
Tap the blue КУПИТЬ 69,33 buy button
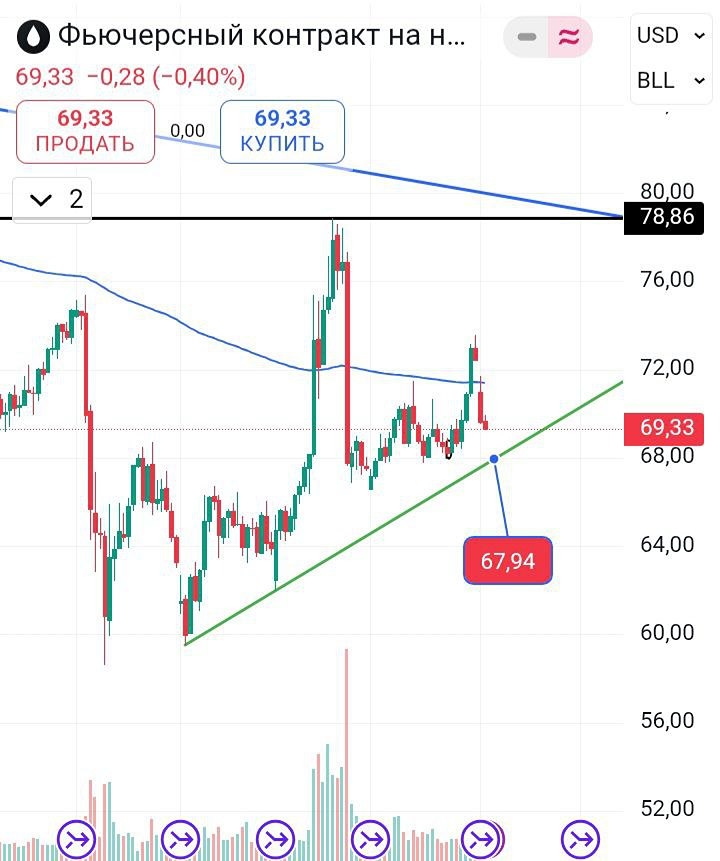coord(282,131)
